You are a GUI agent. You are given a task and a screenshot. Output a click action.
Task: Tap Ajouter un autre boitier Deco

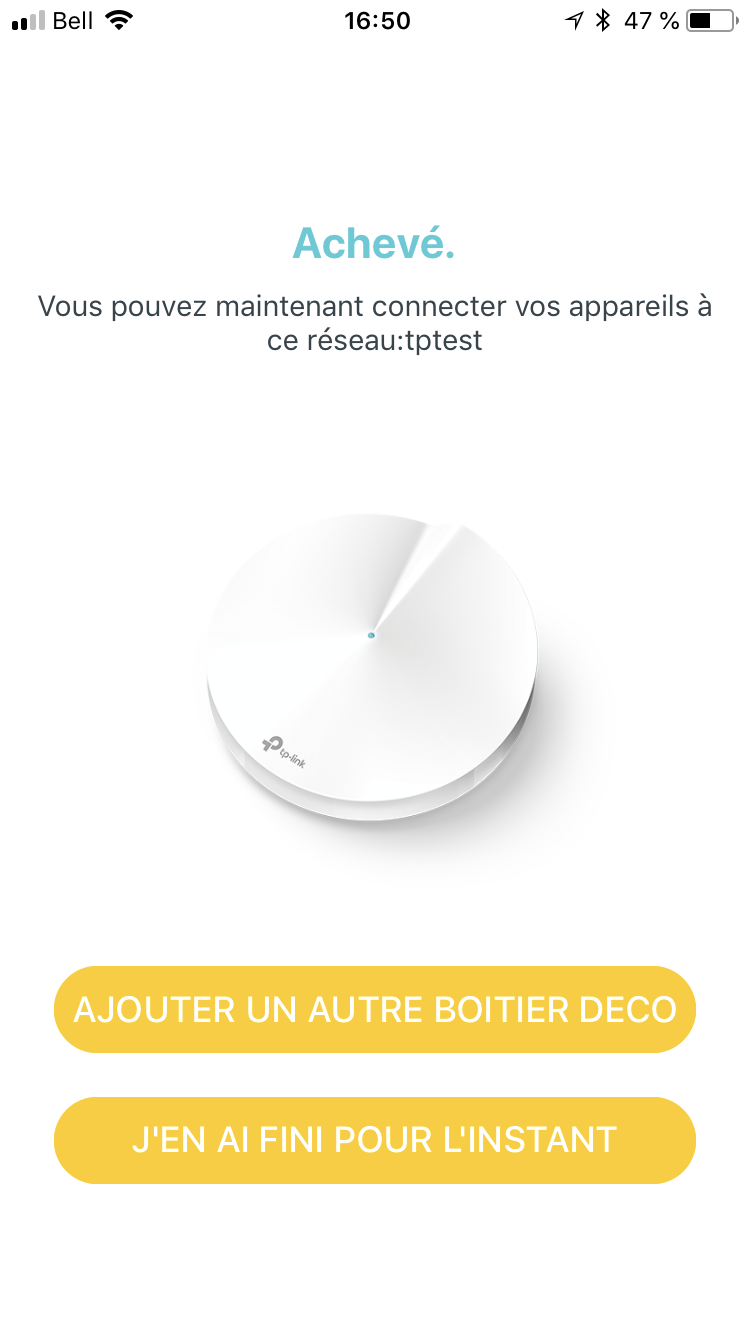pos(375,1009)
